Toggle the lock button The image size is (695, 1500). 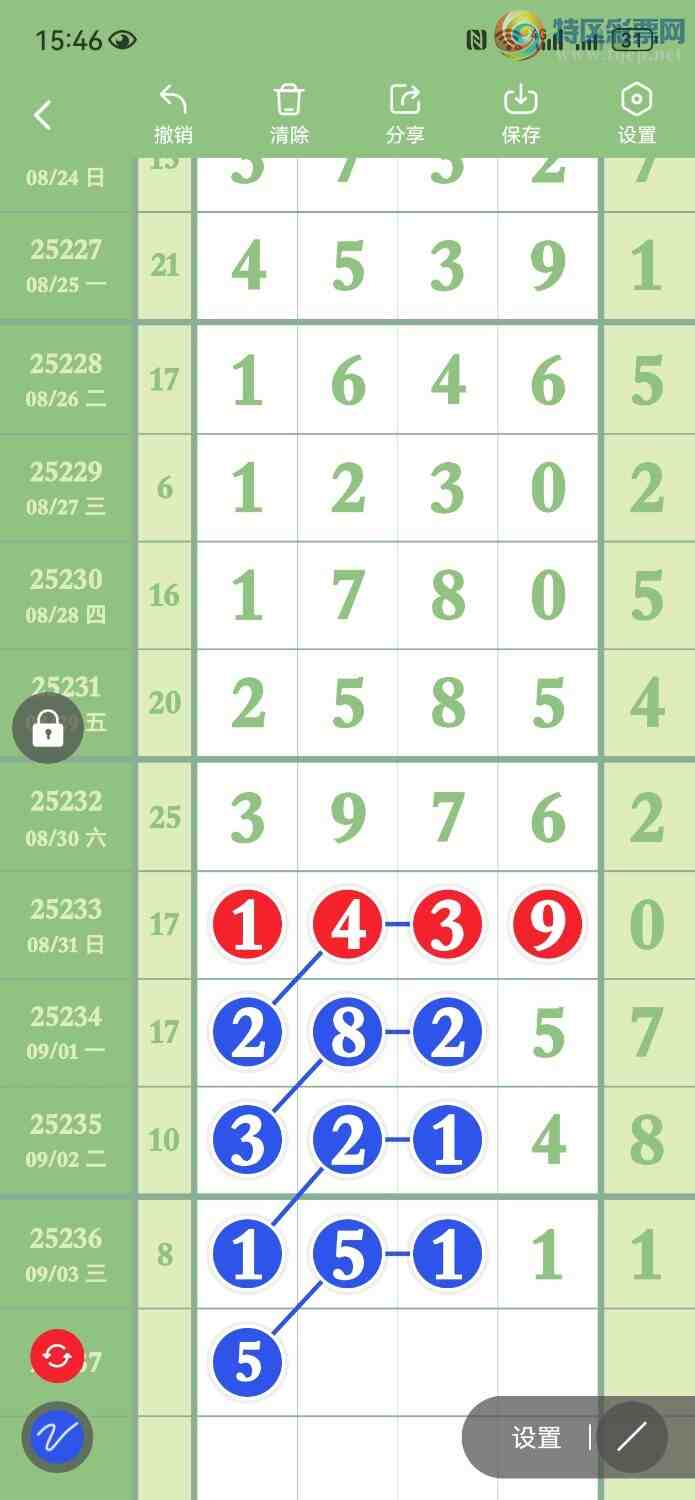click(47, 730)
